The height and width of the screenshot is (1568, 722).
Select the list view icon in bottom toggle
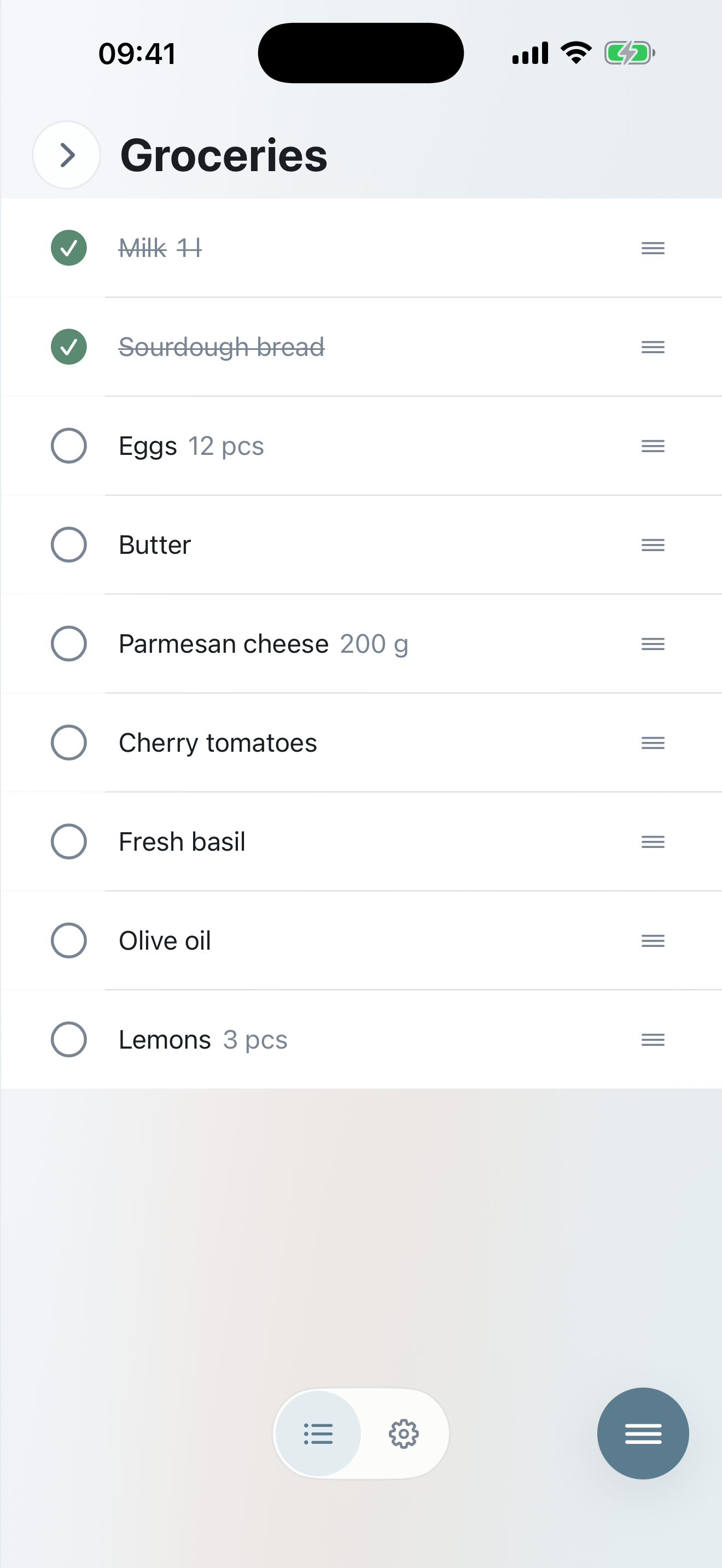click(x=318, y=1434)
